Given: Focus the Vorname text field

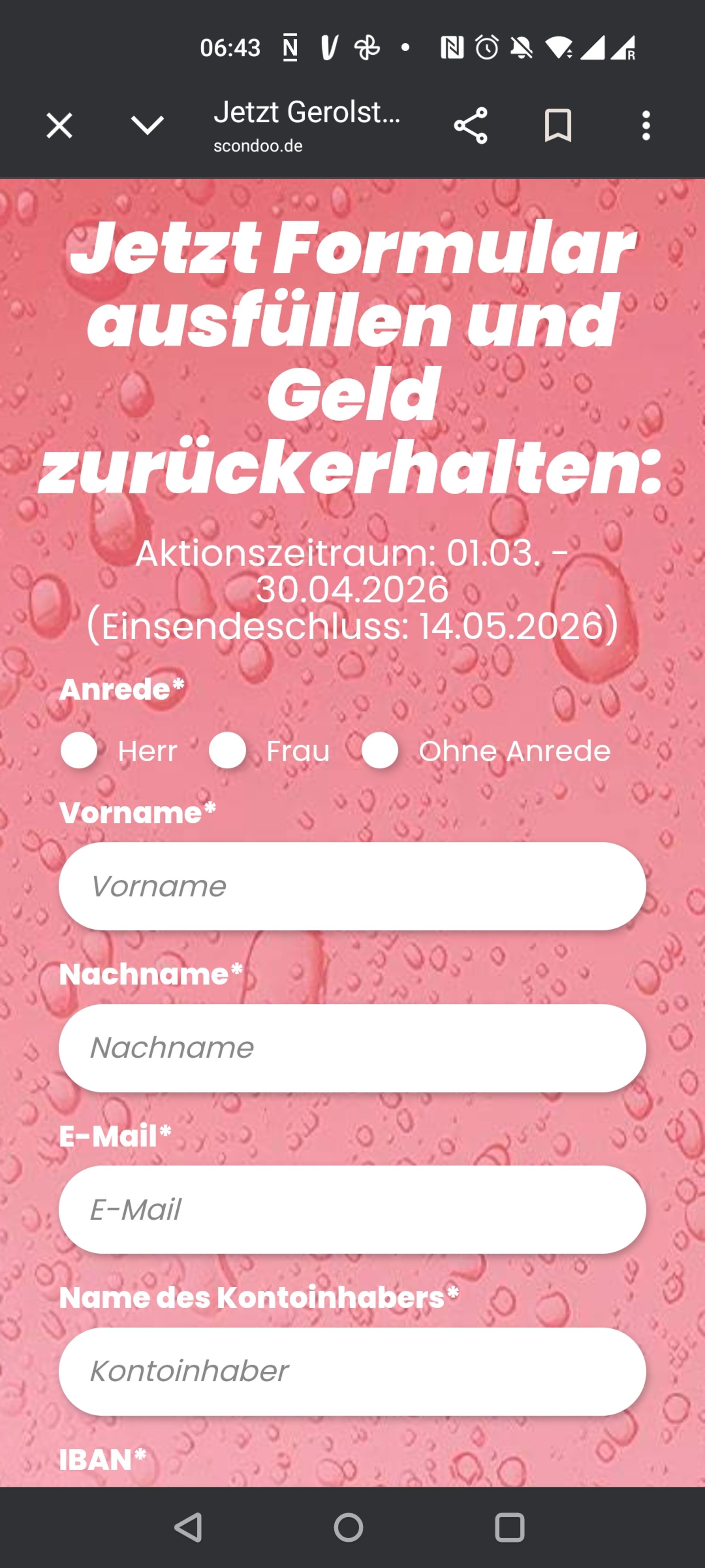Looking at the screenshot, I should pos(352,886).
